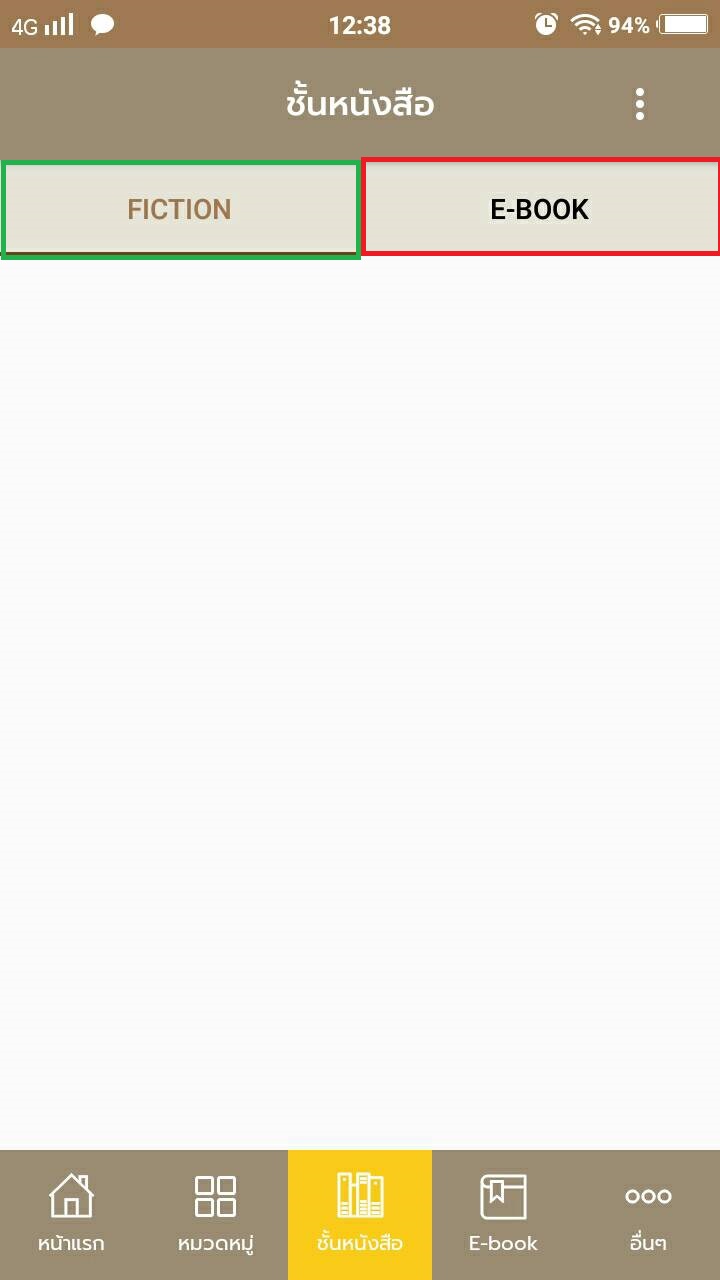Viewport: 720px width, 1280px height.
Task: Open the E-book bottom navigation tab
Action: click(x=503, y=1214)
